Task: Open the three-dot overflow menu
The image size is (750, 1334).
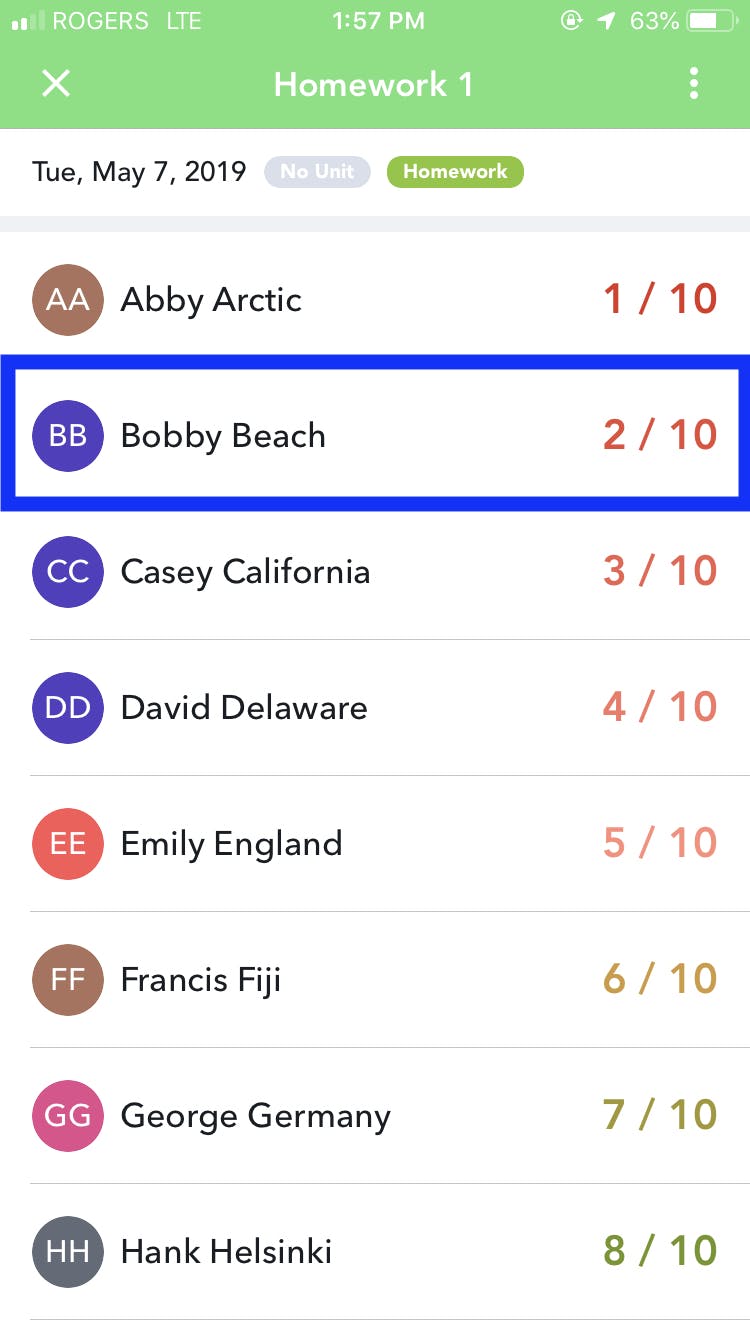Action: click(694, 84)
